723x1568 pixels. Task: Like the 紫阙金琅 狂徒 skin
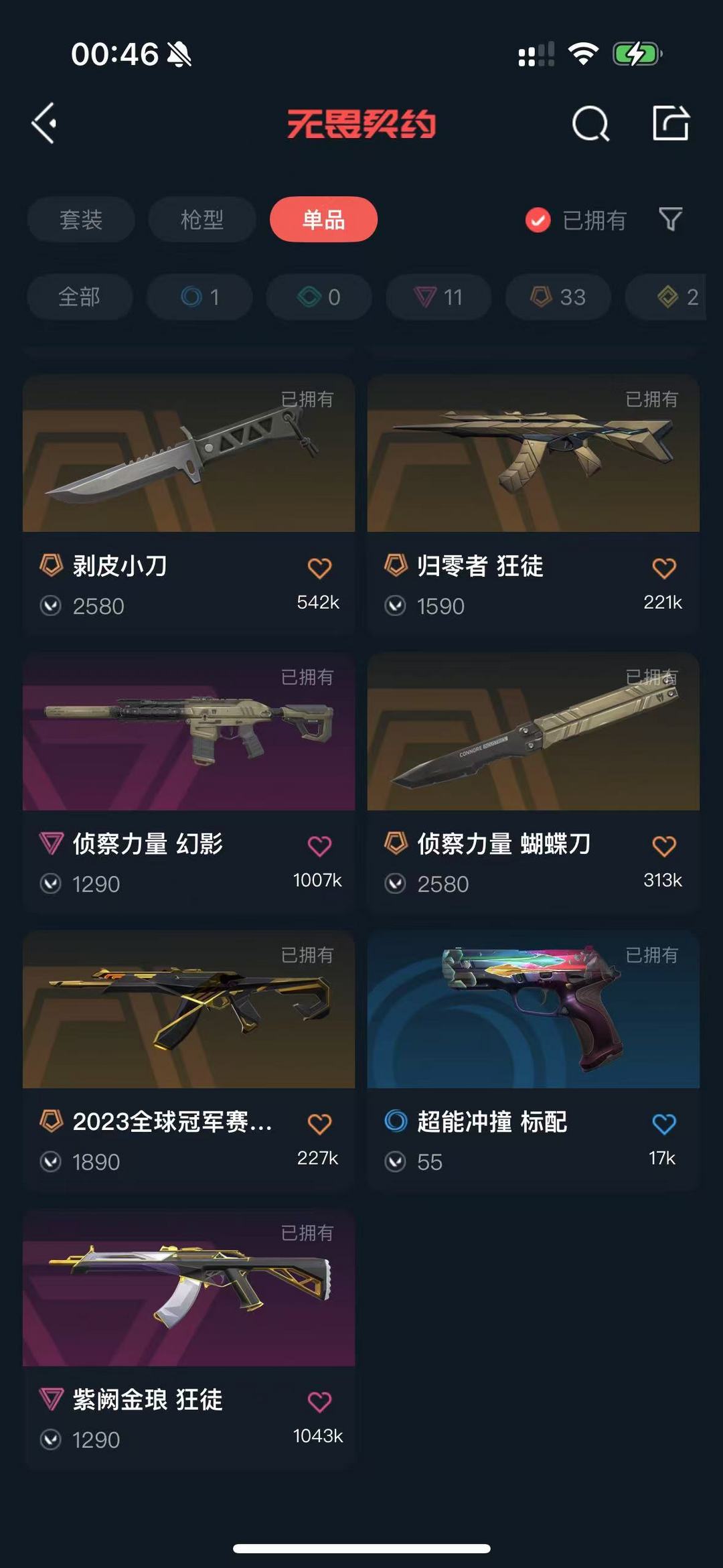pyautogui.click(x=319, y=1402)
